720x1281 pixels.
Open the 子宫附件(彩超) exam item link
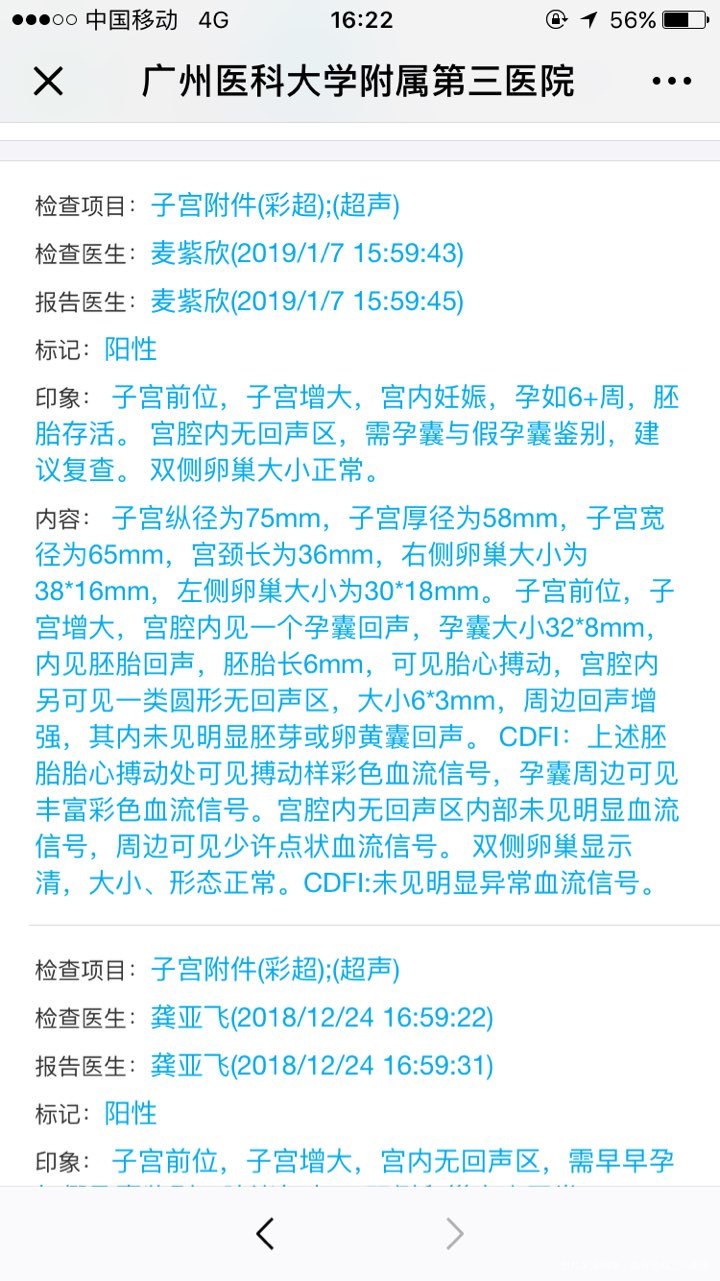(x=275, y=205)
